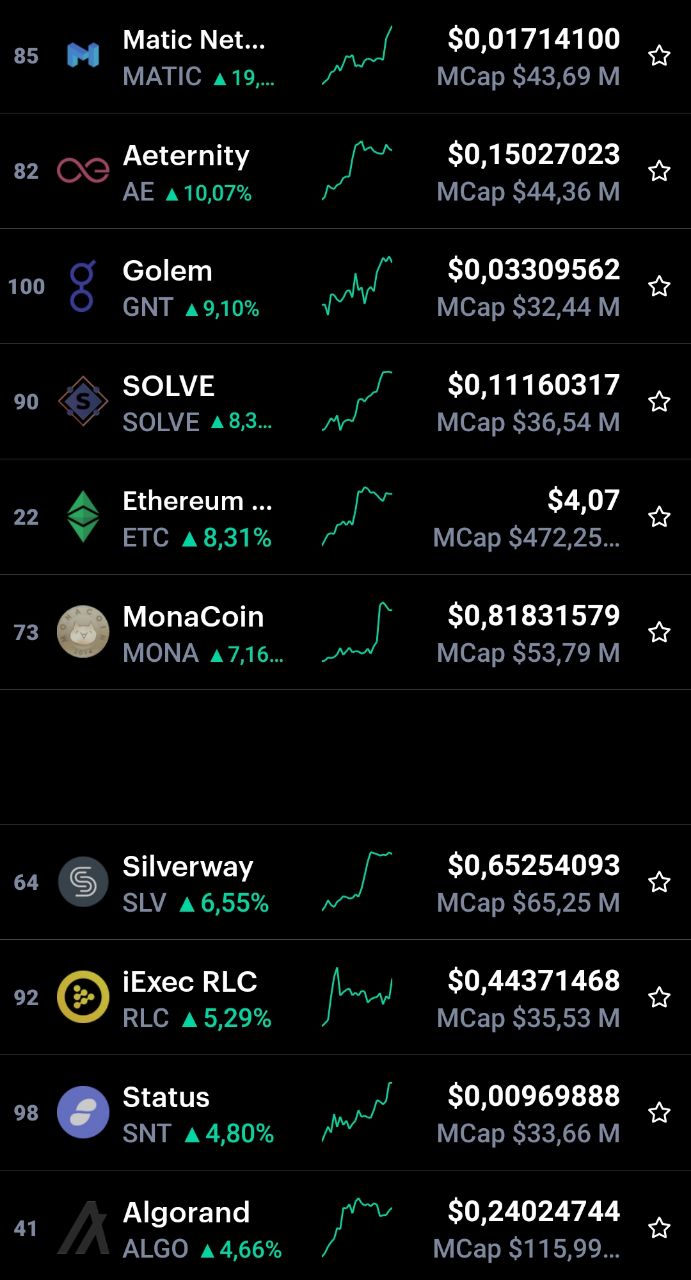This screenshot has width=691, height=1280.
Task: Tap the star beside ETC
Action: coord(659,517)
